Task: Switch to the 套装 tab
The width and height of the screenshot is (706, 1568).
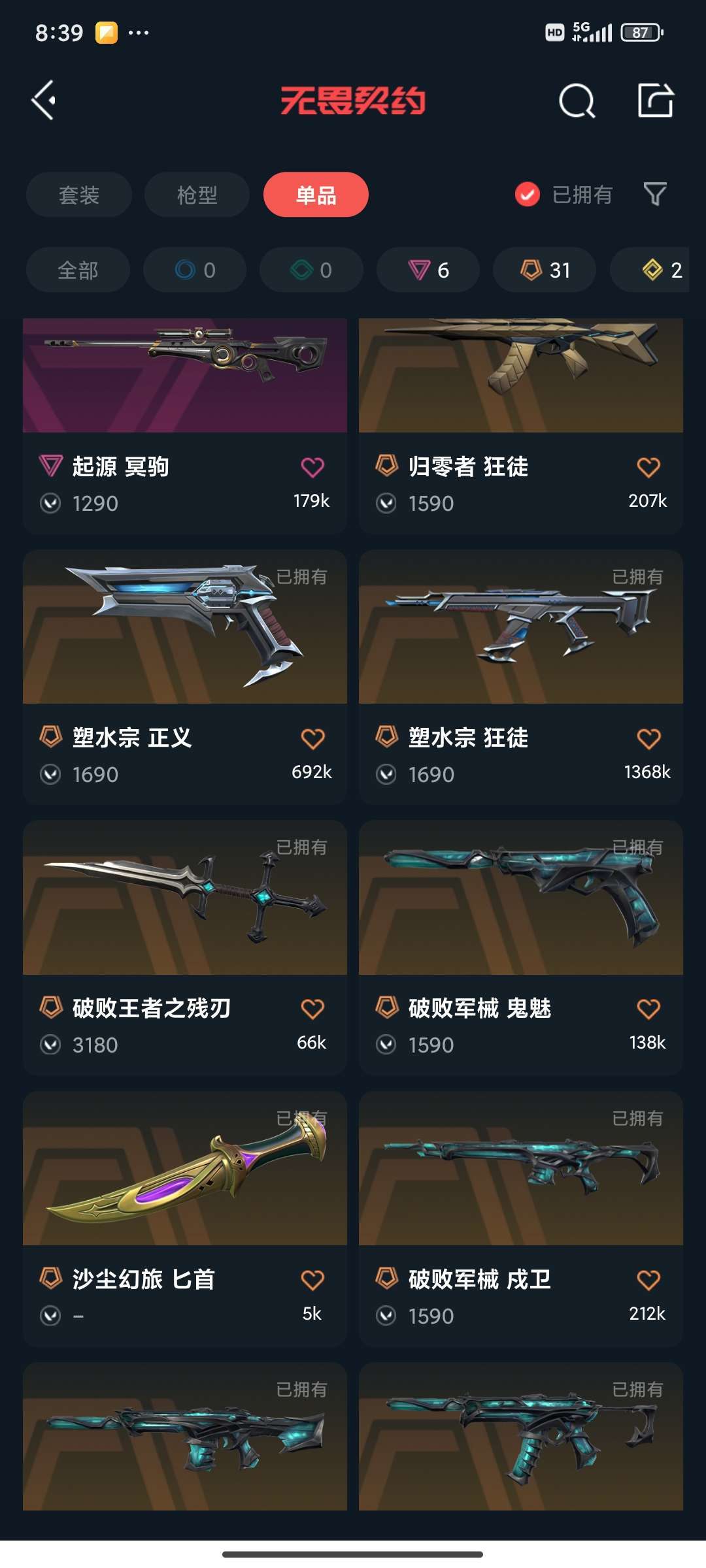Action: point(79,195)
